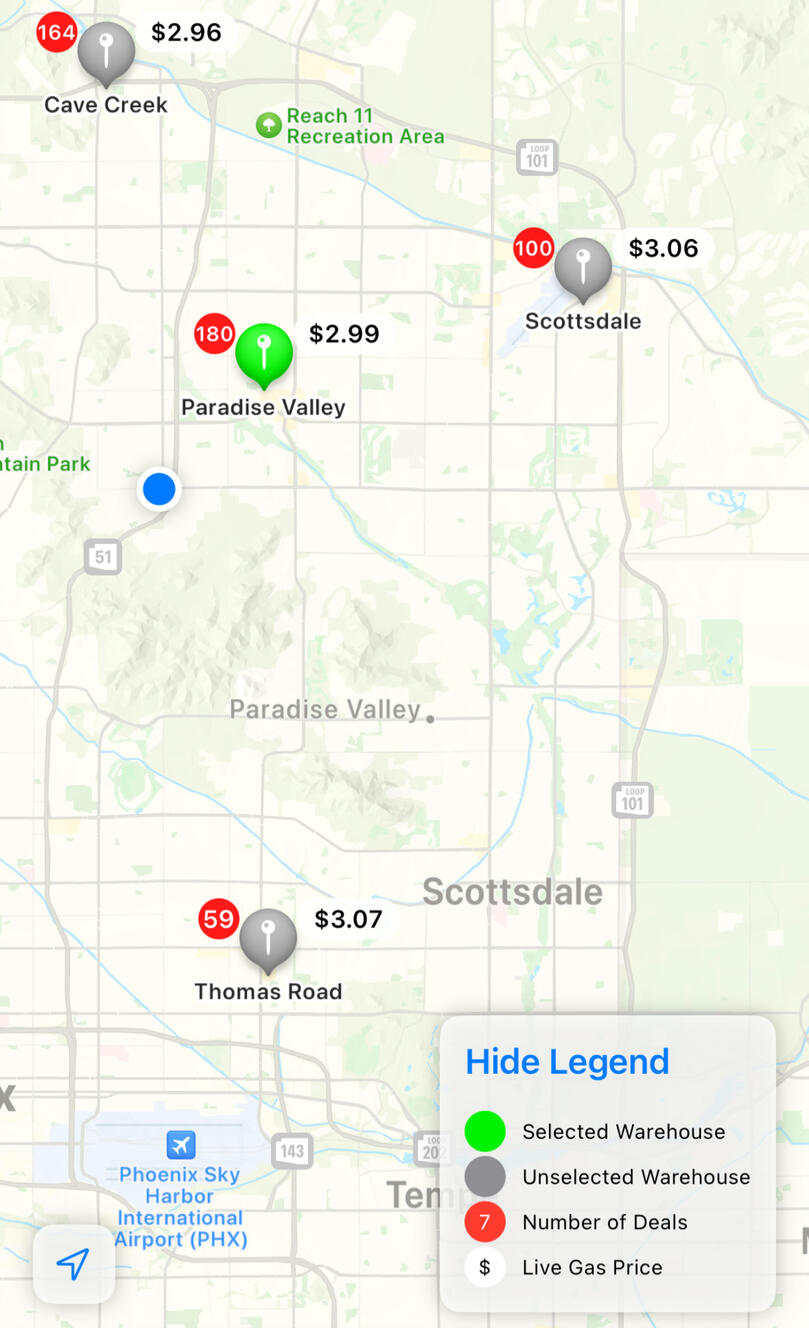Click the Live Gas Price legend row
The image size is (809, 1328).
[x=591, y=1266]
